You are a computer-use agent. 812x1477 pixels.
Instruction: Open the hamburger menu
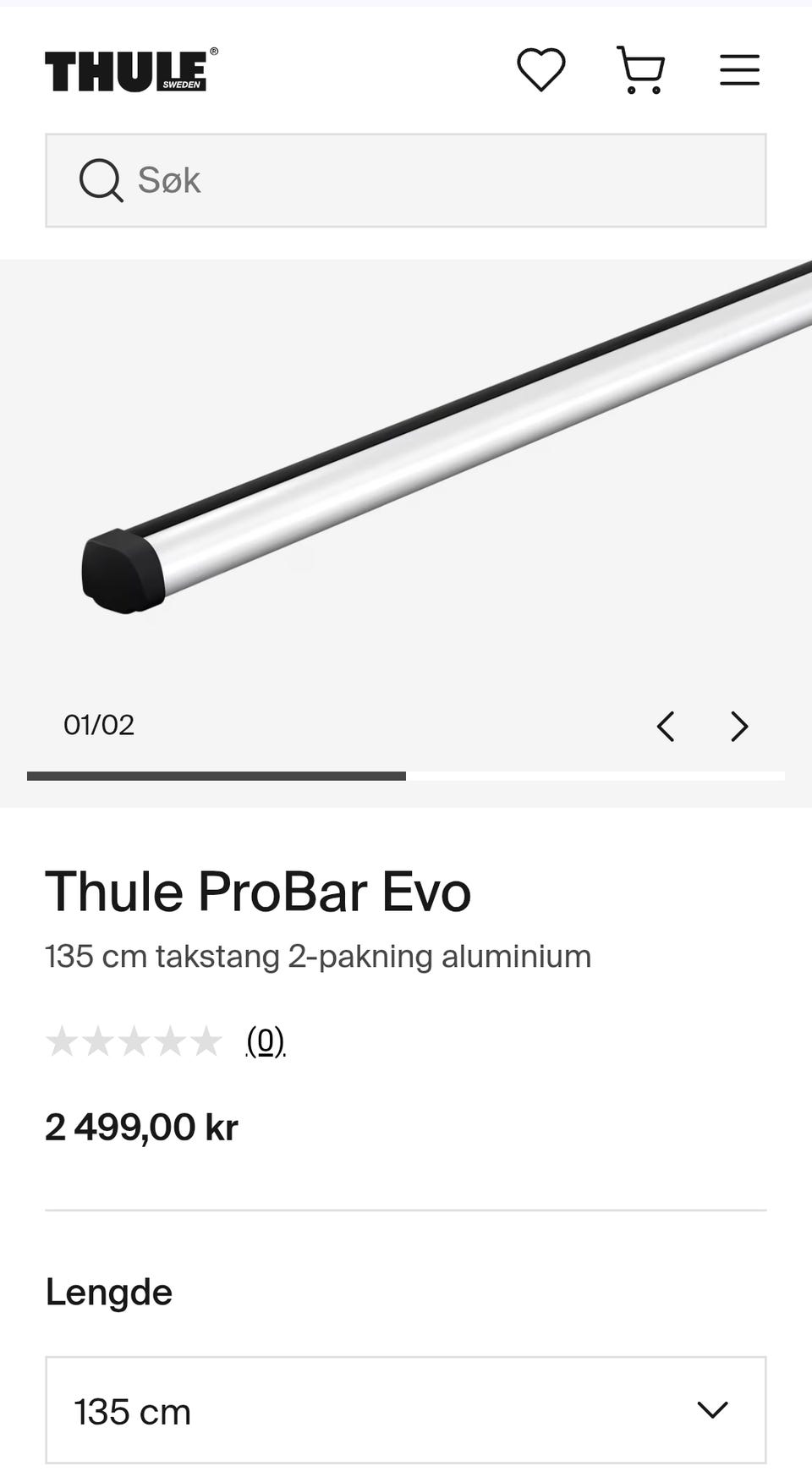739,69
